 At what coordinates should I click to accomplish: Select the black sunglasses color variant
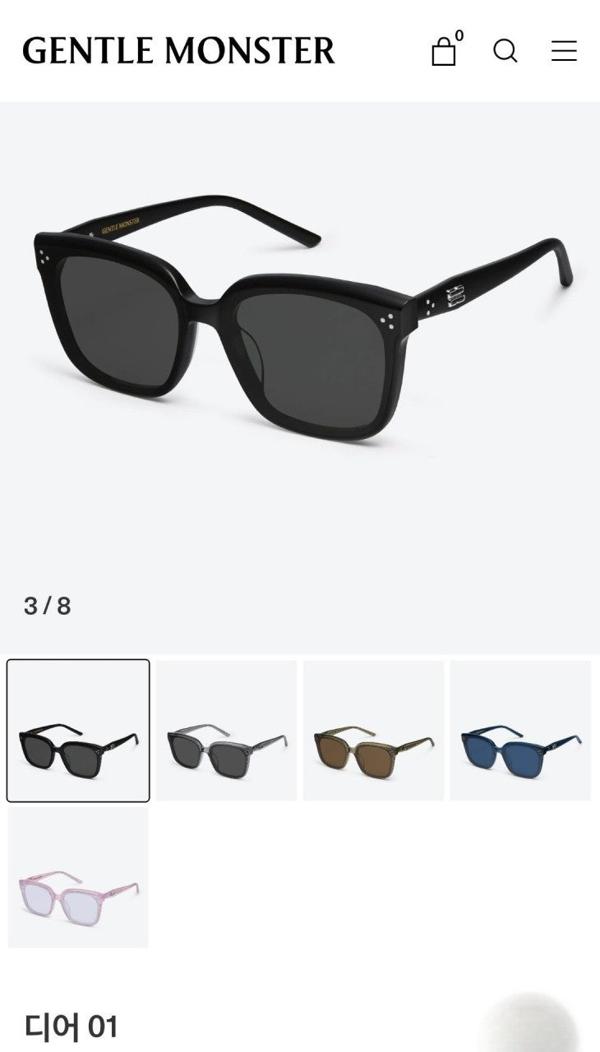click(x=78, y=731)
